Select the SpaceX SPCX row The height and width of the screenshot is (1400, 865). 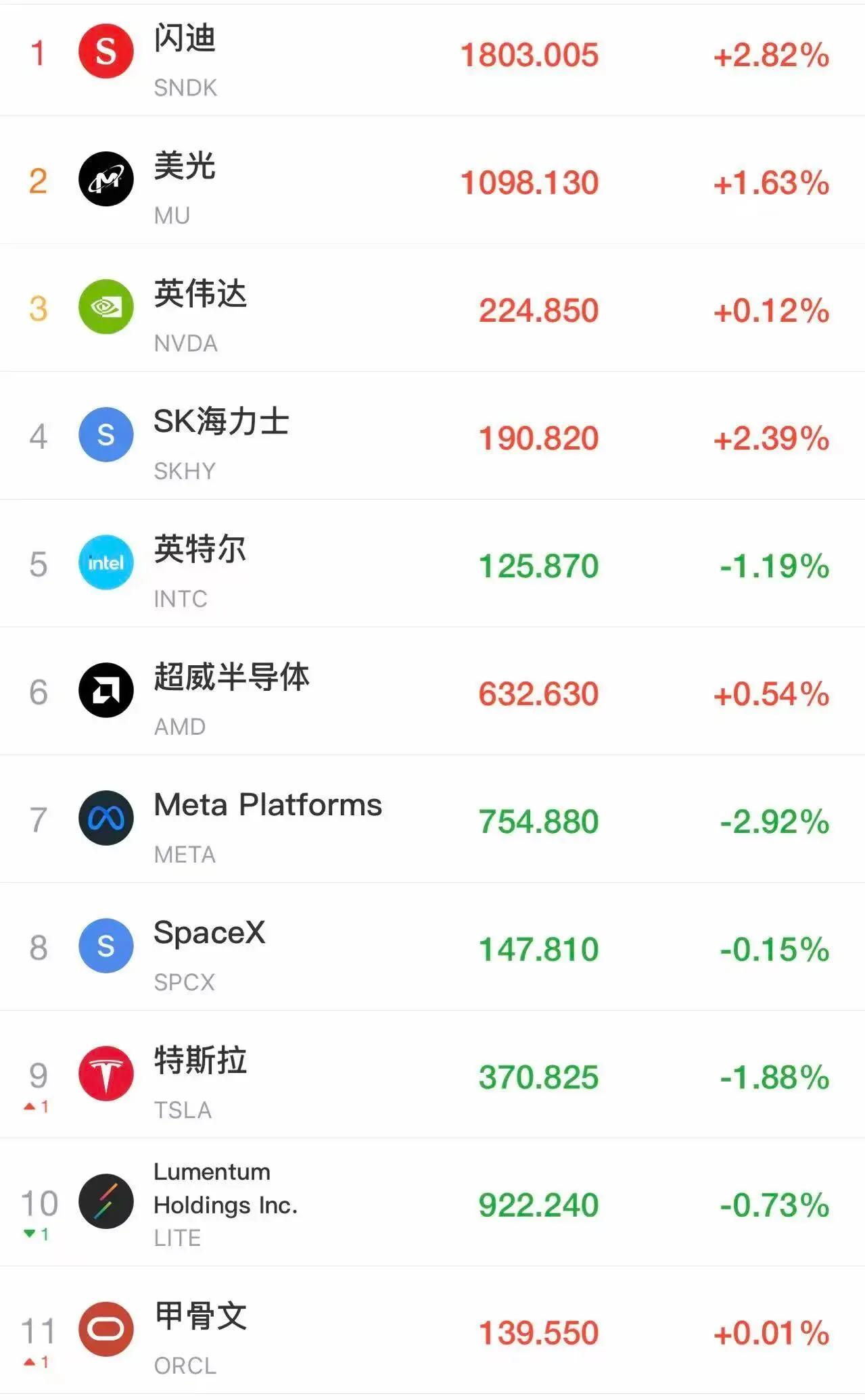coord(432,946)
